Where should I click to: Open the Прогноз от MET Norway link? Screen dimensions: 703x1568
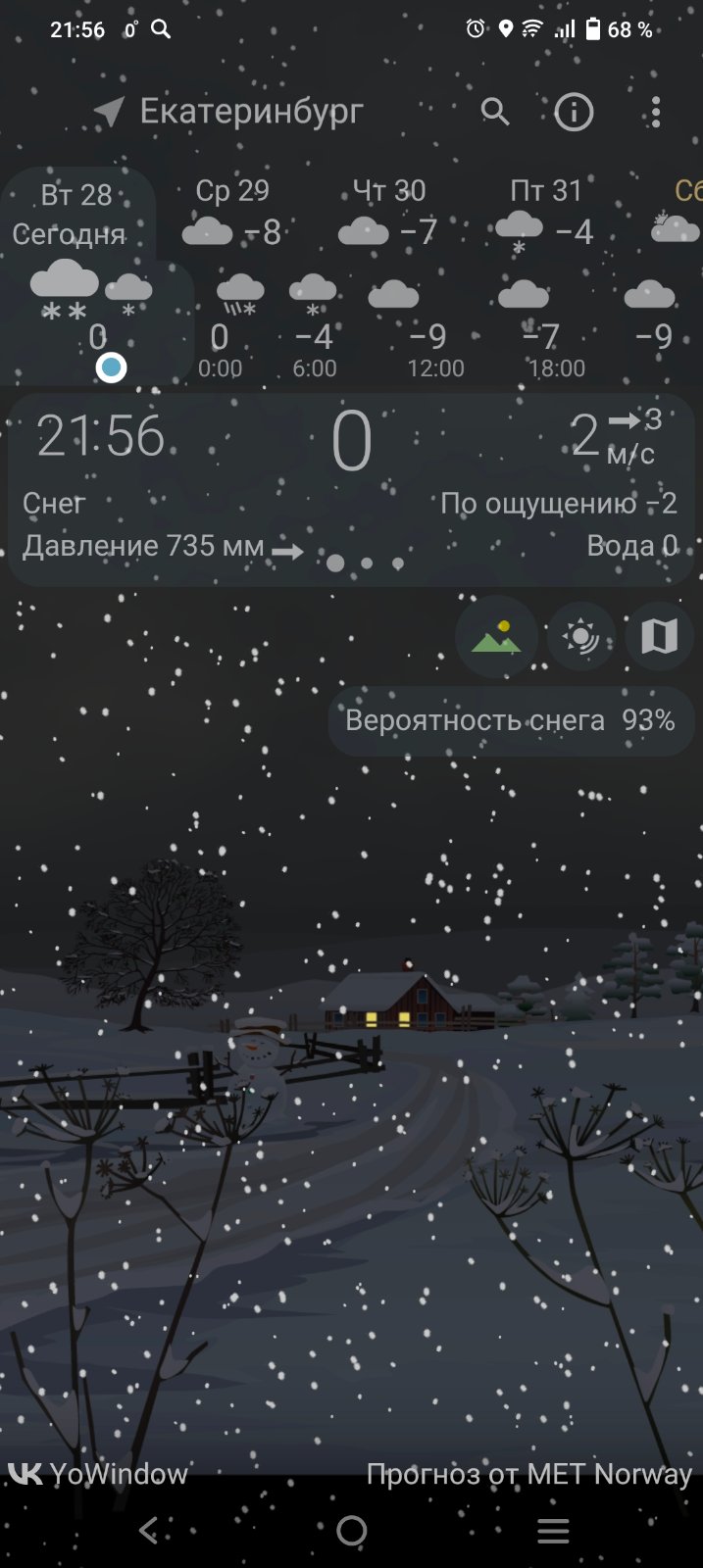[529, 1474]
